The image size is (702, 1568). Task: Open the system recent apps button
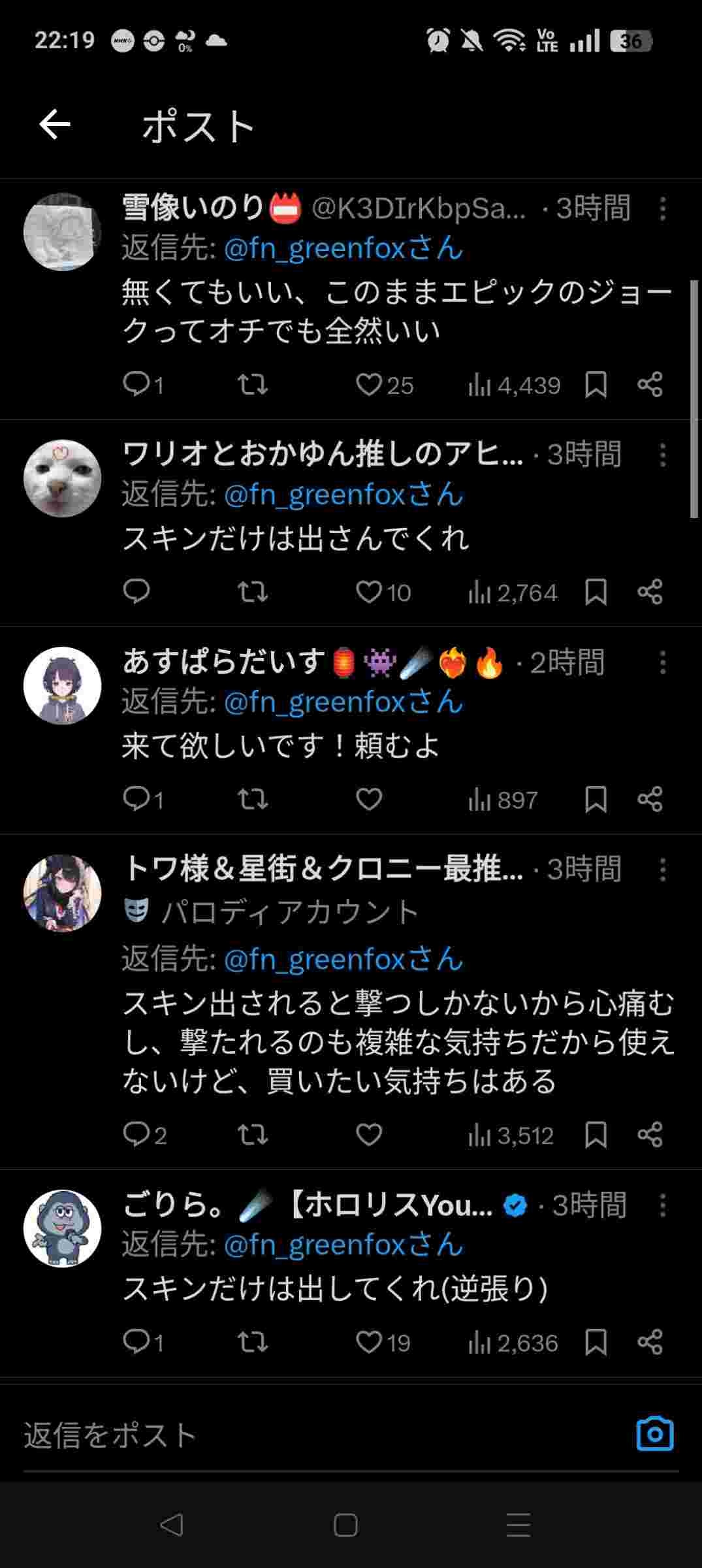point(518,1526)
